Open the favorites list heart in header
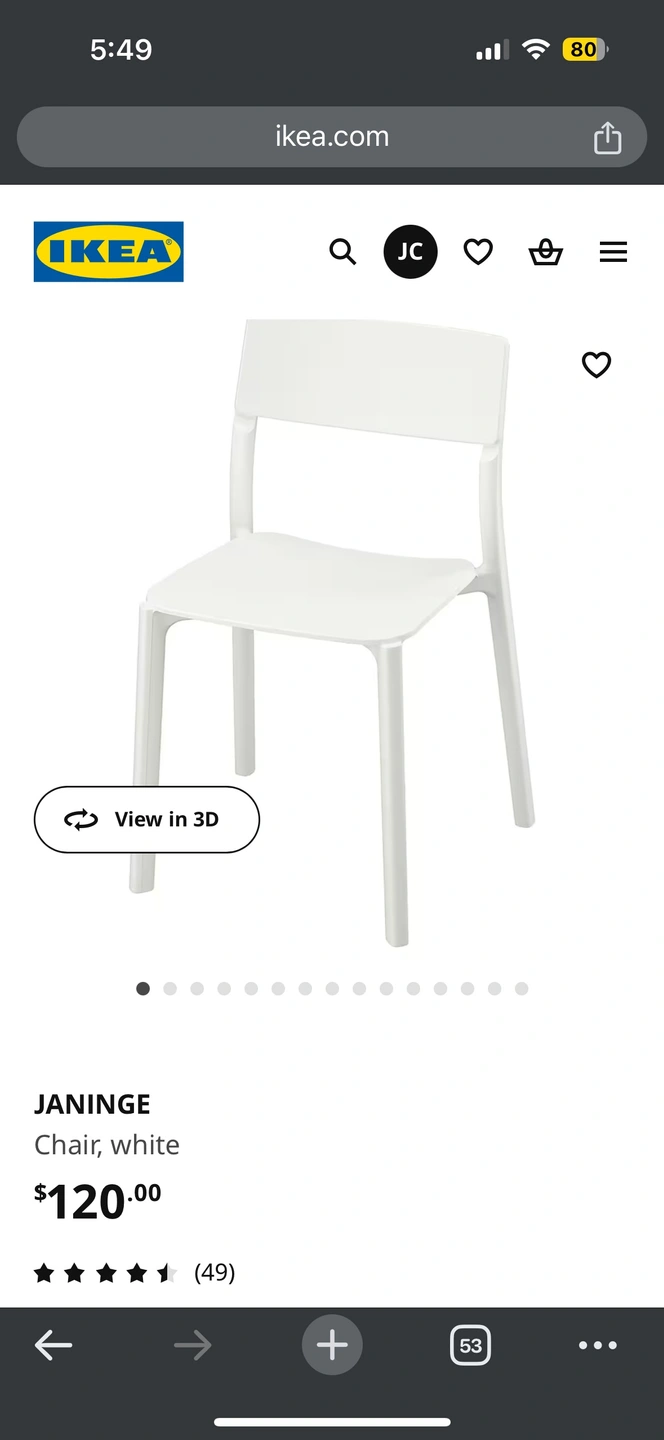 (x=478, y=252)
